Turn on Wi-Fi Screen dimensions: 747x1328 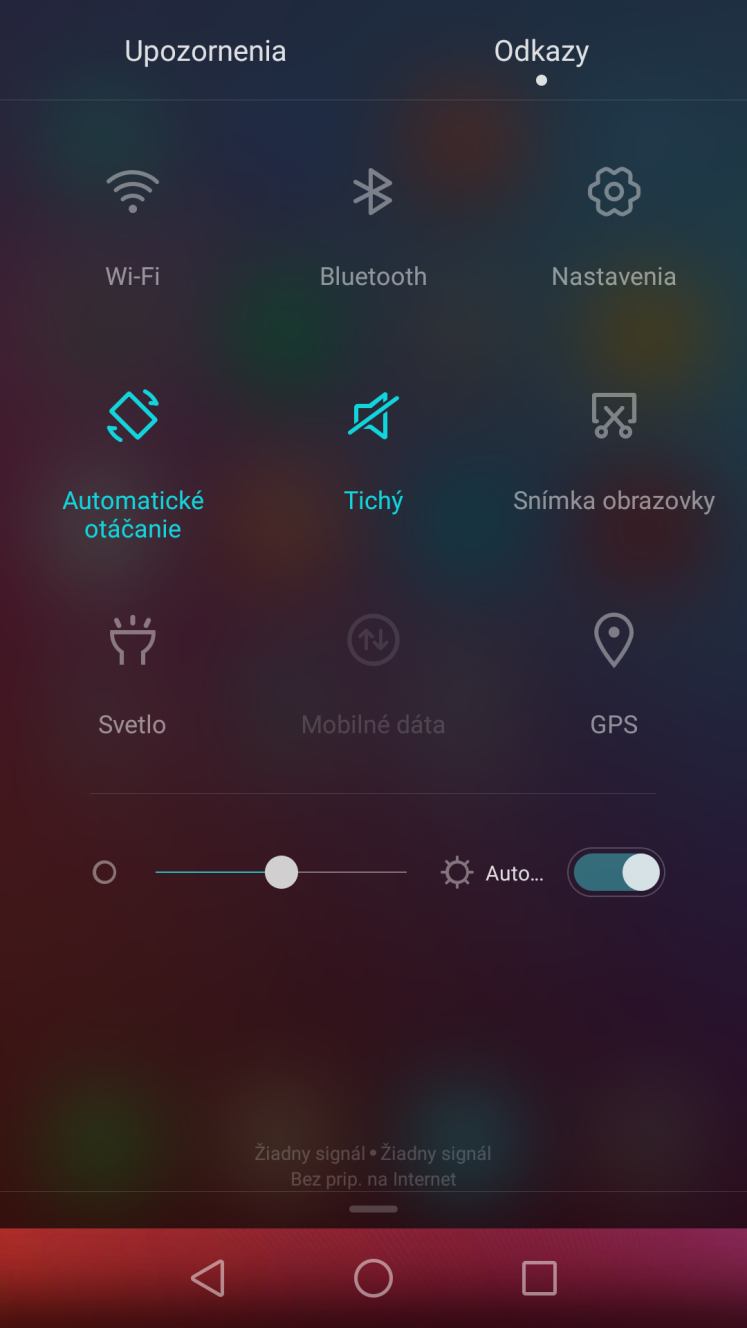[133, 192]
